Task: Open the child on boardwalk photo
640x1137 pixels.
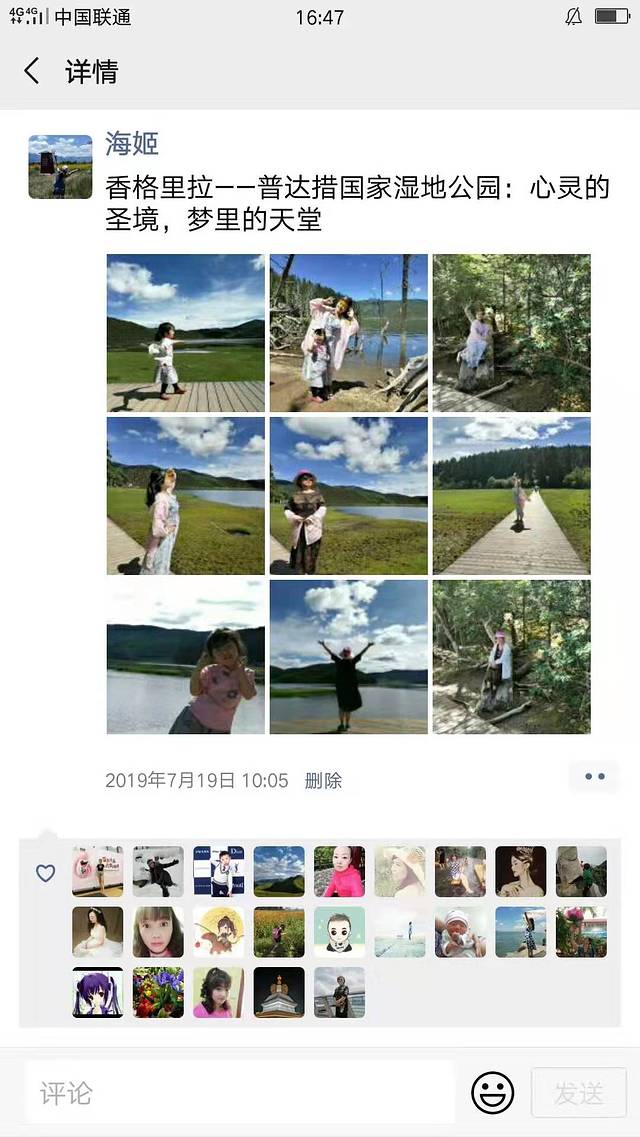Action: click(x=186, y=333)
